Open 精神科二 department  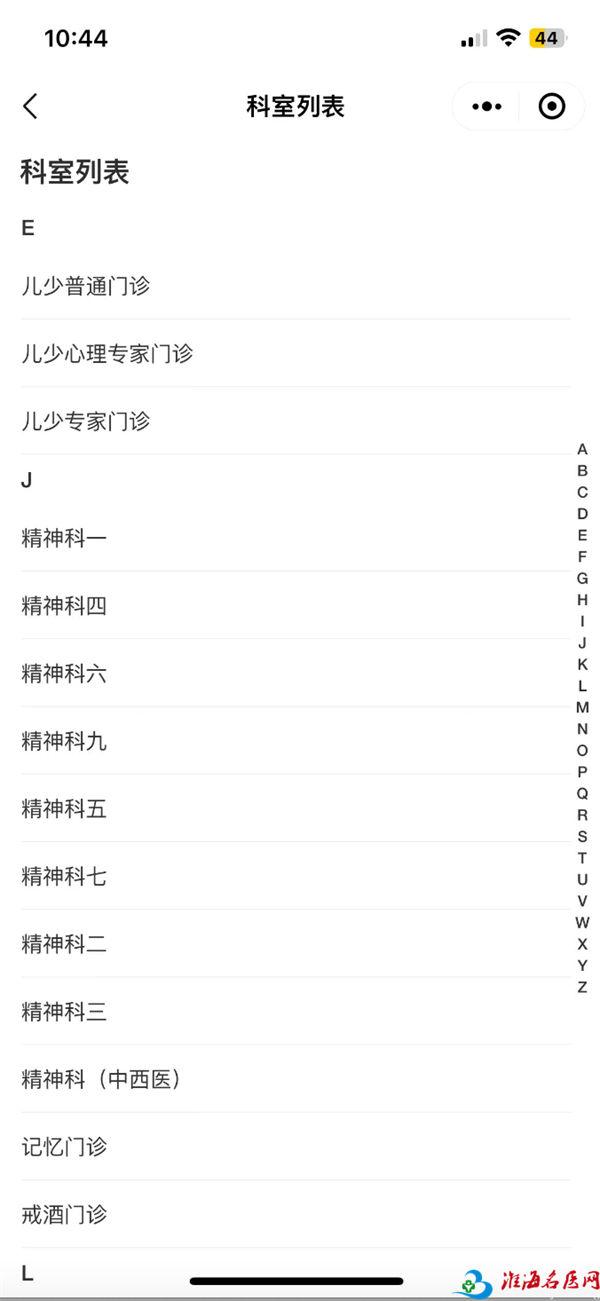pyautogui.click(x=296, y=943)
